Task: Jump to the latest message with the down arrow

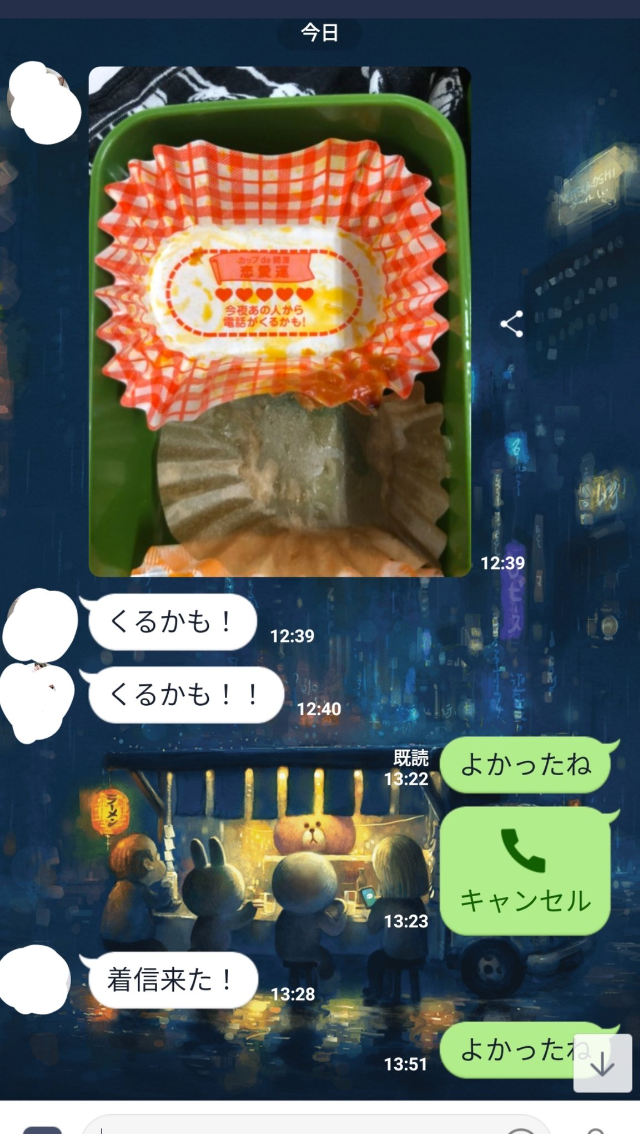Action: (602, 1064)
